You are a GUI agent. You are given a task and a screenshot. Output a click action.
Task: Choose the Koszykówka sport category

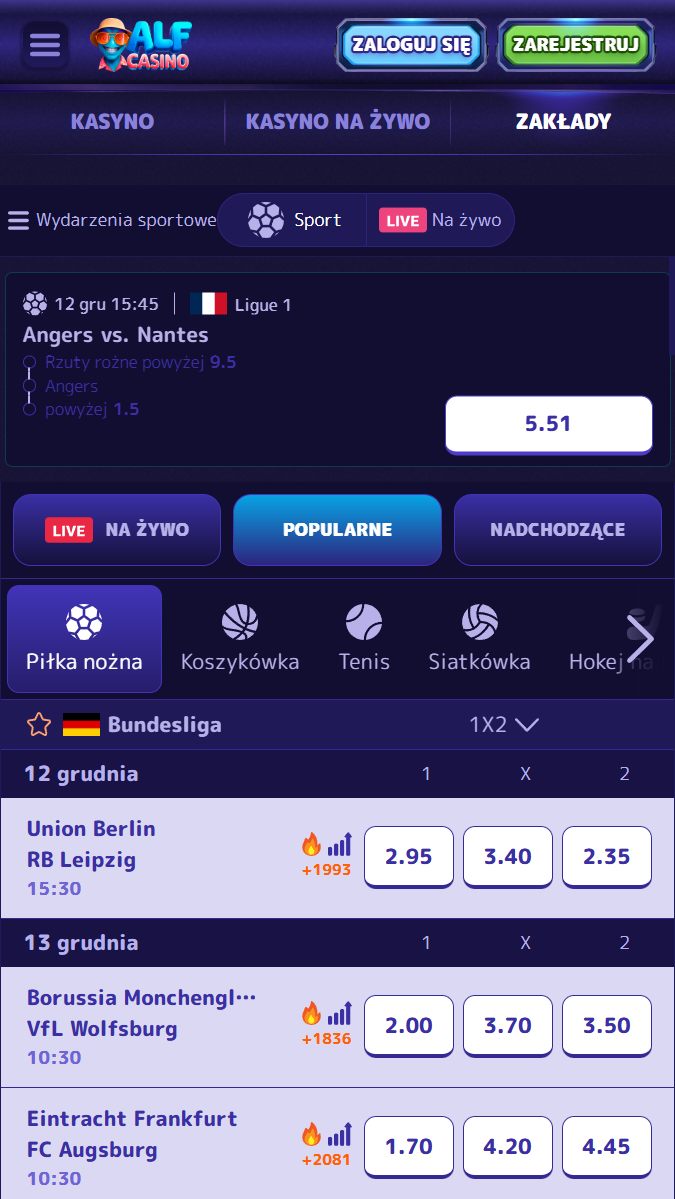click(240, 638)
